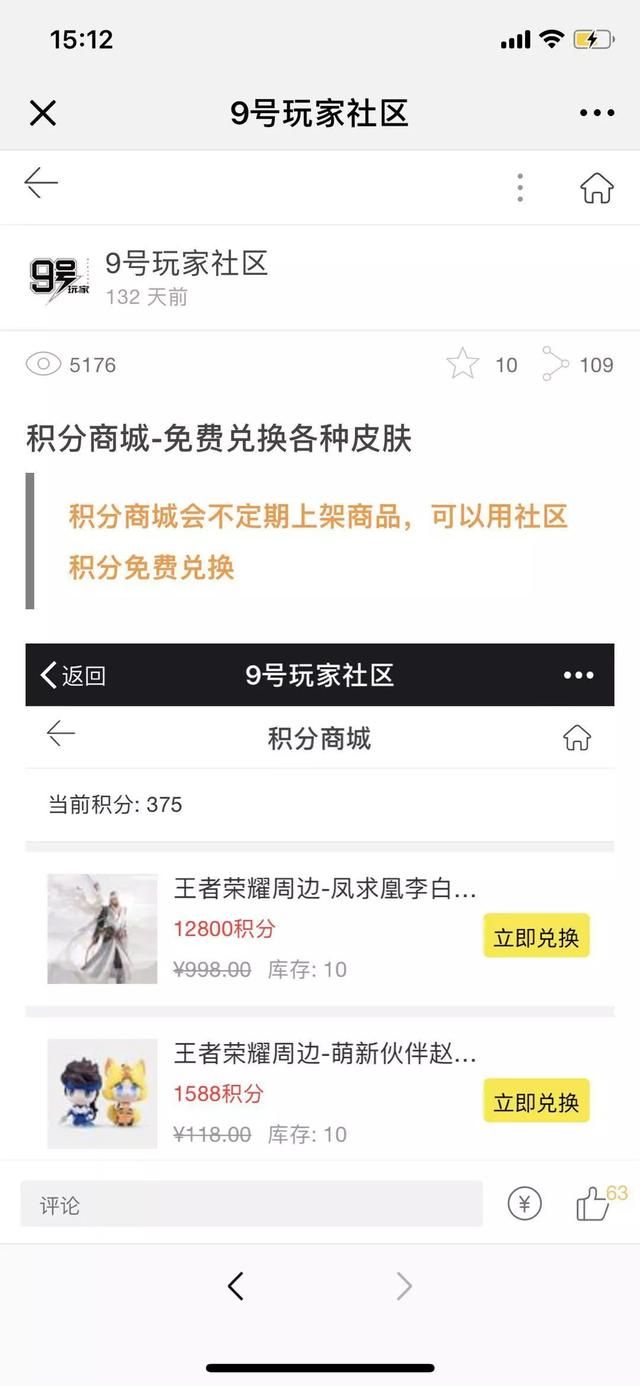Navigate back with the bottom browser arrow
The height and width of the screenshot is (1386, 640).
pyautogui.click(x=235, y=1286)
